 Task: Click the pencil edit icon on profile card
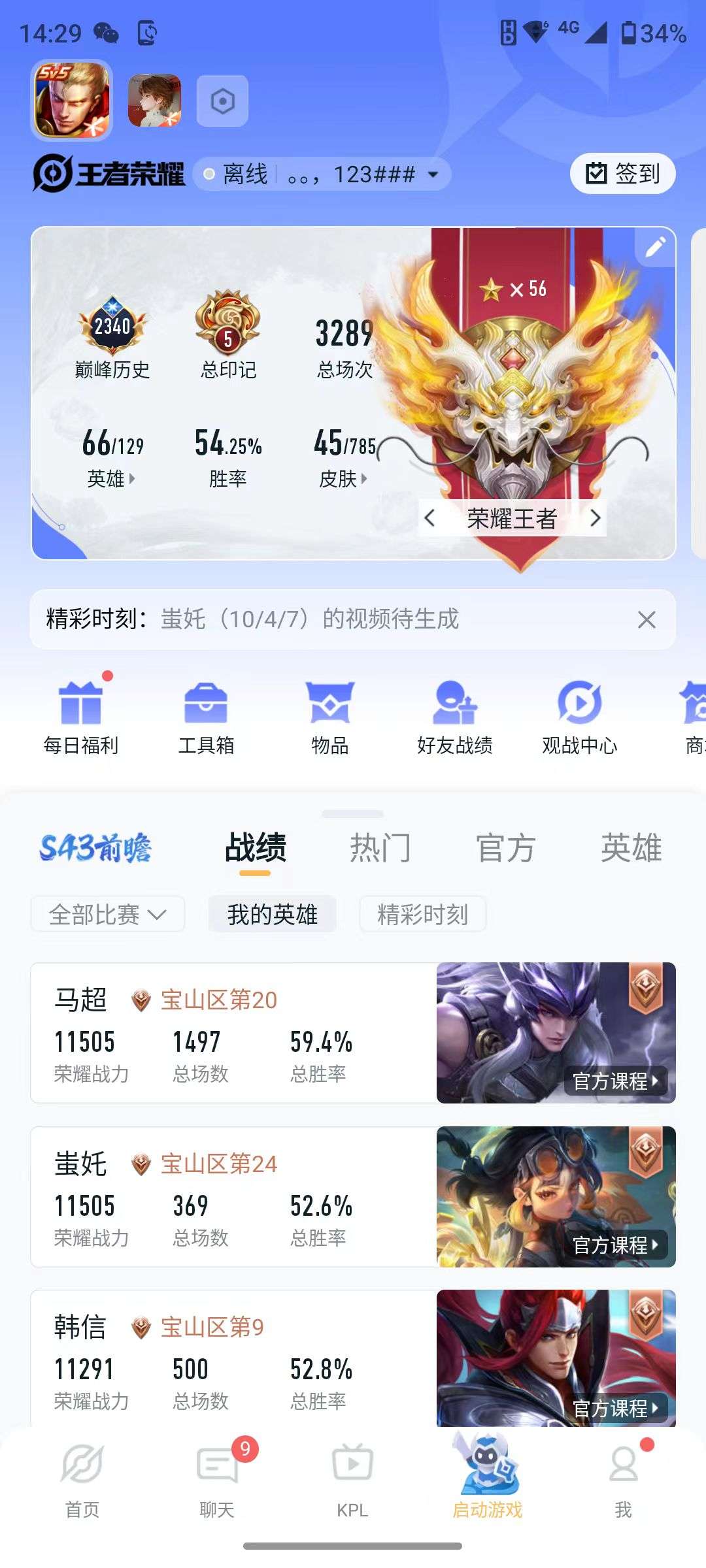tap(656, 247)
